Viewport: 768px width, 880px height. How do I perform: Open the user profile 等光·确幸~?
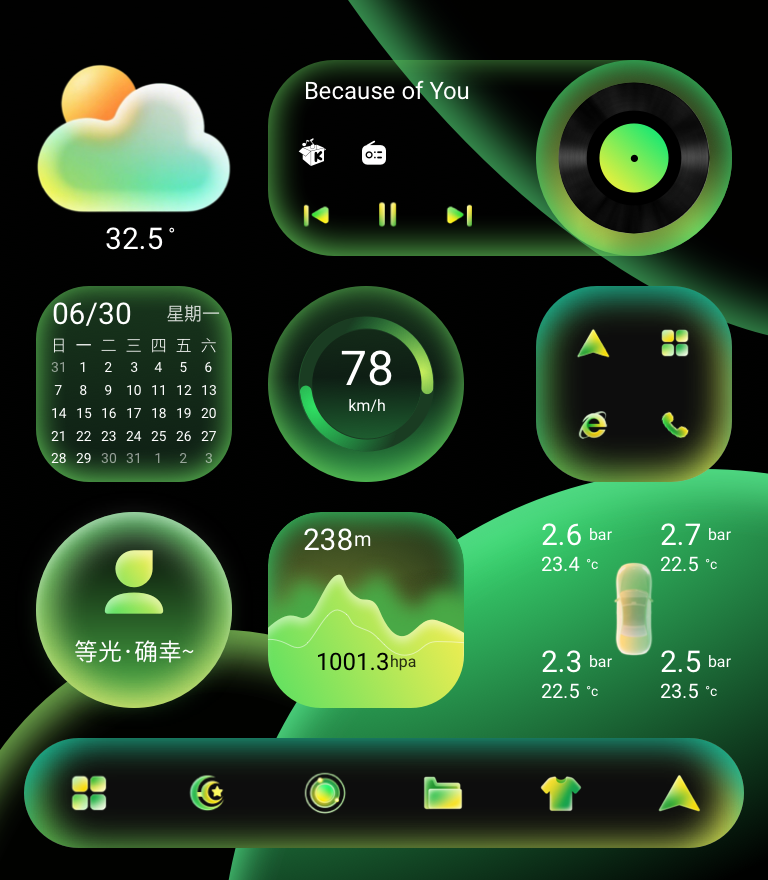tap(134, 609)
